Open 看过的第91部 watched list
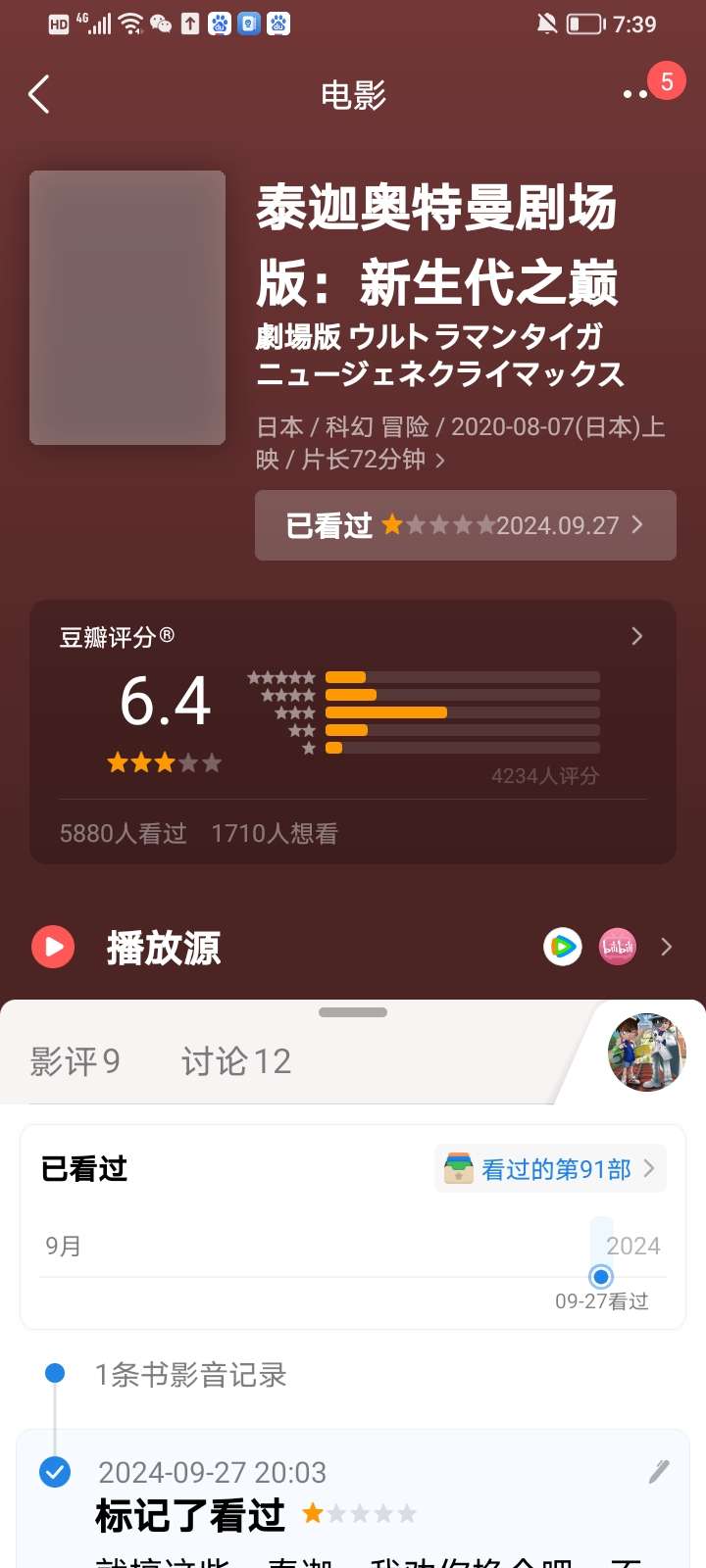The height and width of the screenshot is (1568, 706). pyautogui.click(x=550, y=1168)
